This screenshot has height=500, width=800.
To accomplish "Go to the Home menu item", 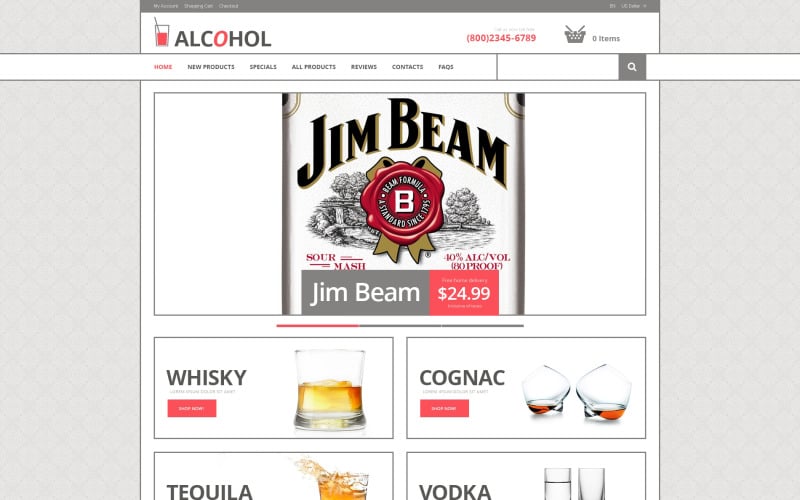I will [x=163, y=67].
